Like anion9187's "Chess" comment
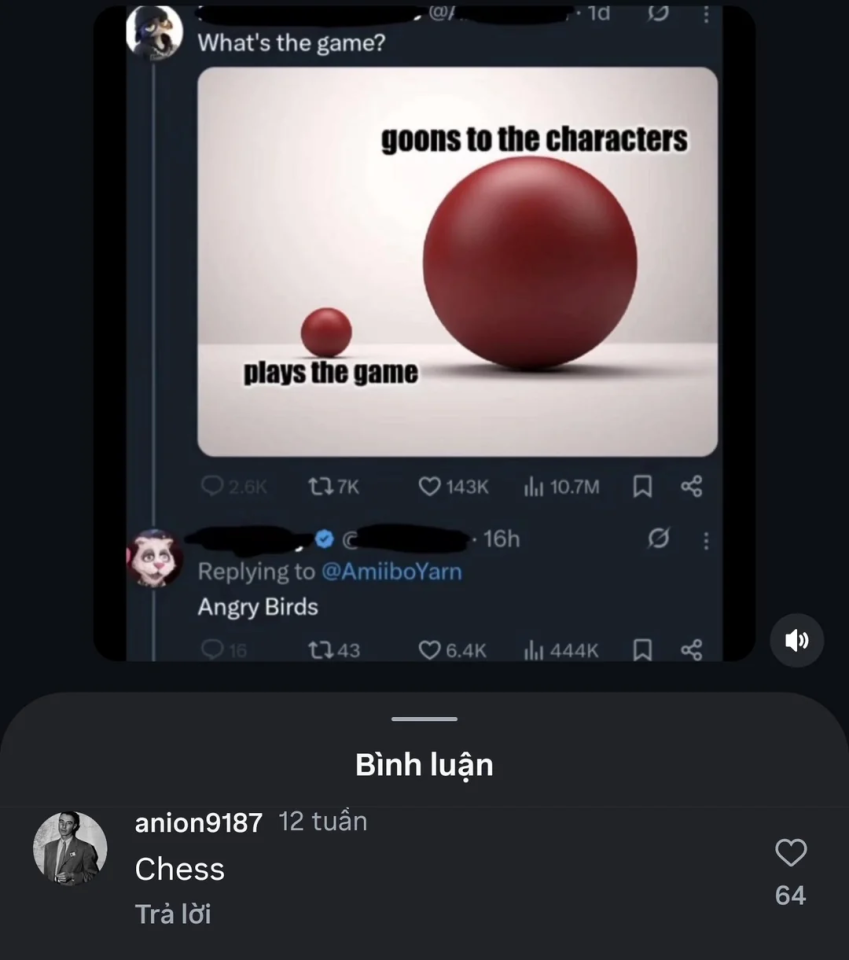Viewport: 849px width, 960px height. coord(790,853)
